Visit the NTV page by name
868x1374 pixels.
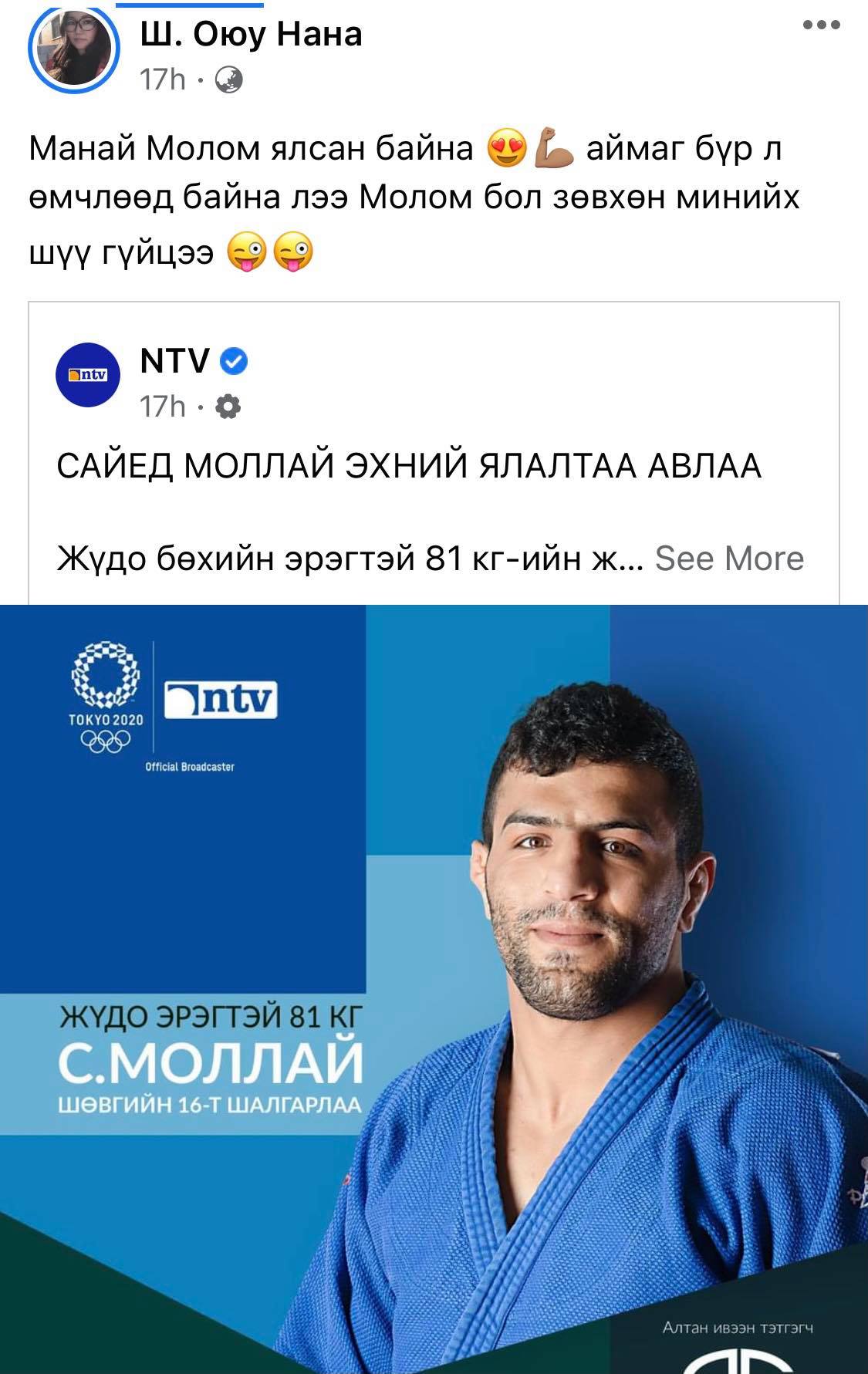(175, 360)
